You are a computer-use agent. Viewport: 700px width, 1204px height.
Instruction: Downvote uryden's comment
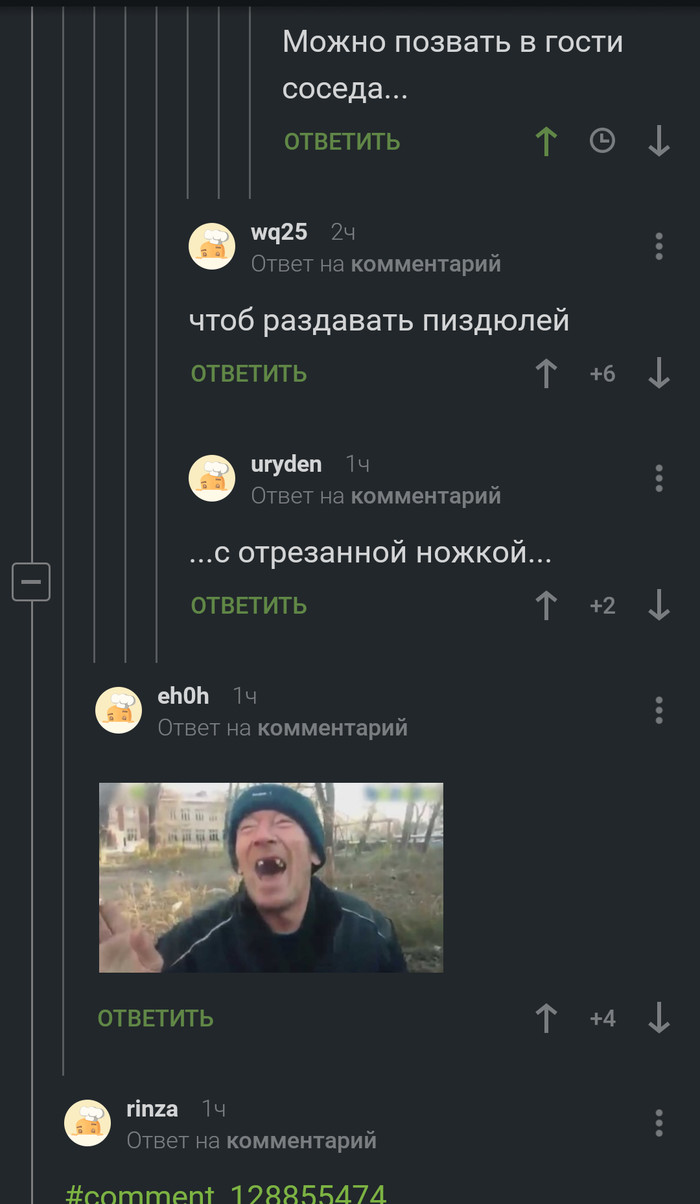click(658, 606)
